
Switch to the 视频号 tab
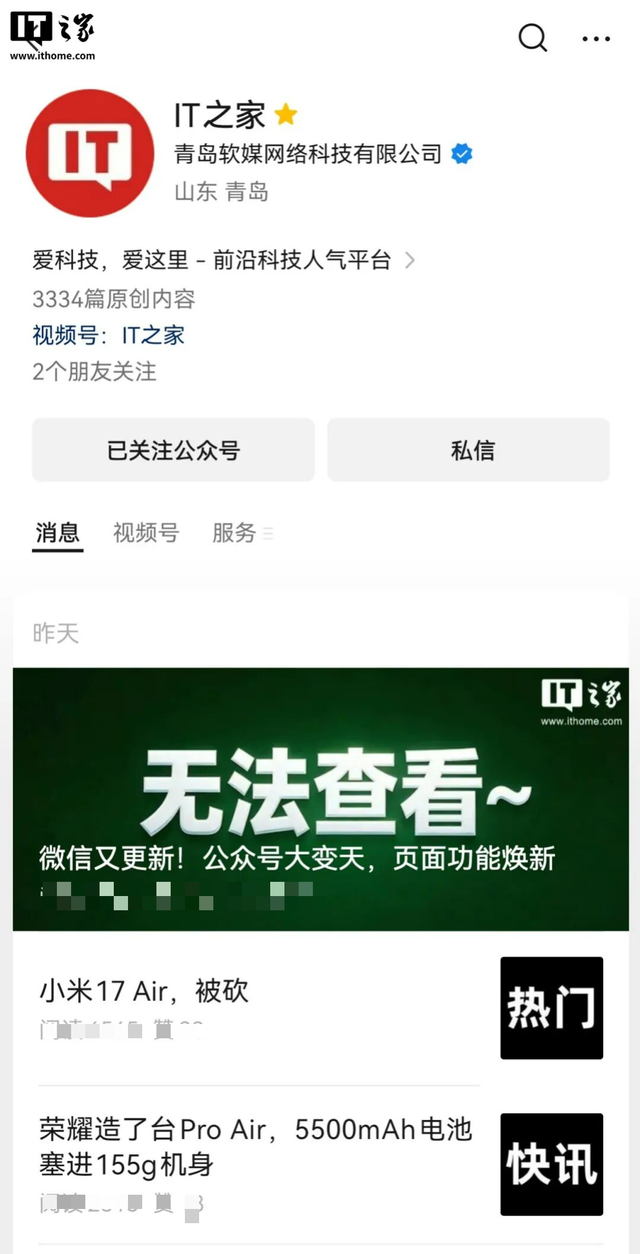146,533
